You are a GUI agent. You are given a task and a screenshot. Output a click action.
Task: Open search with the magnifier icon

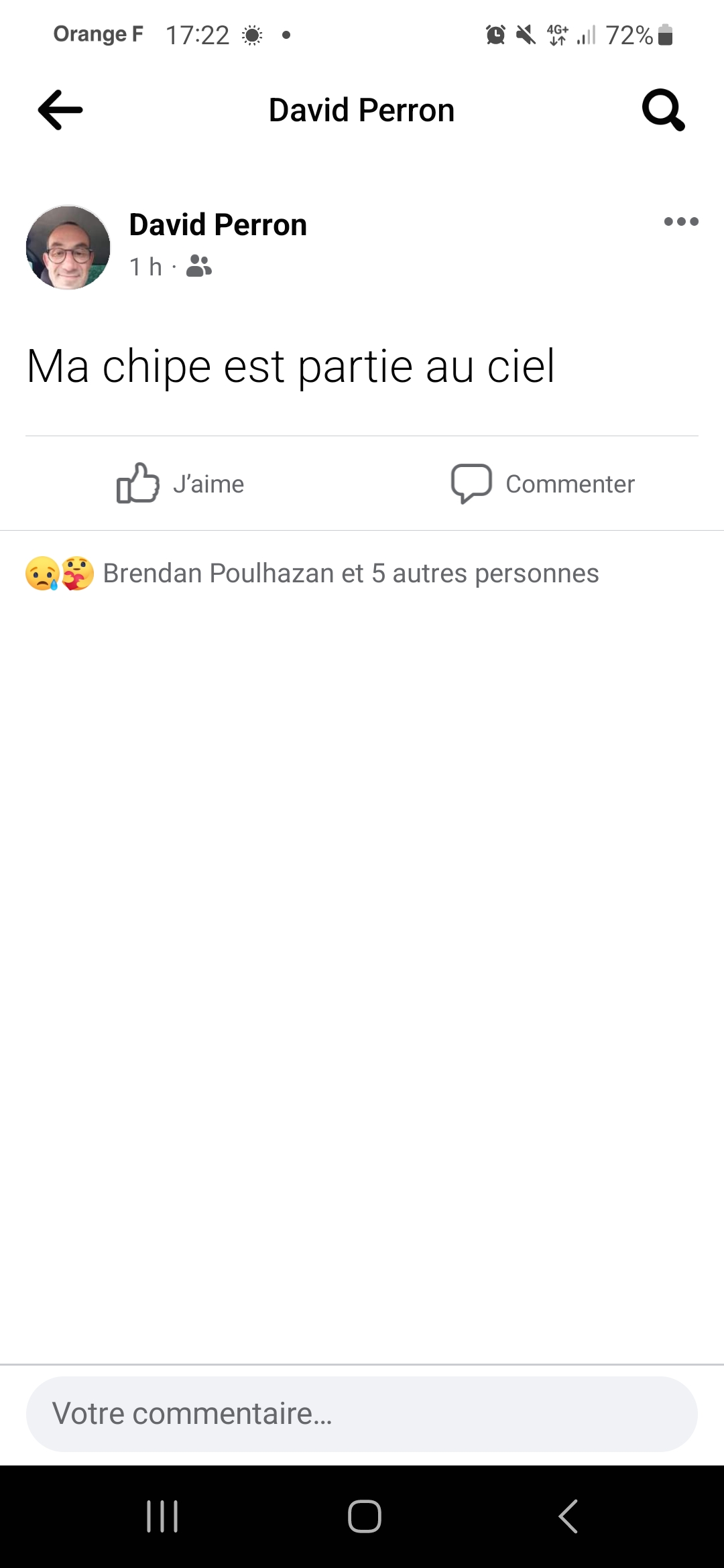(x=663, y=110)
